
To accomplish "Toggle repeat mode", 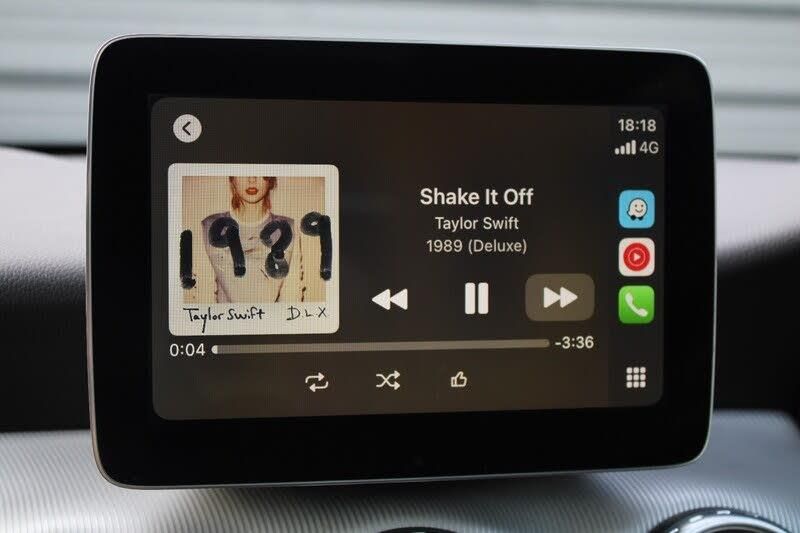I will (x=317, y=380).
